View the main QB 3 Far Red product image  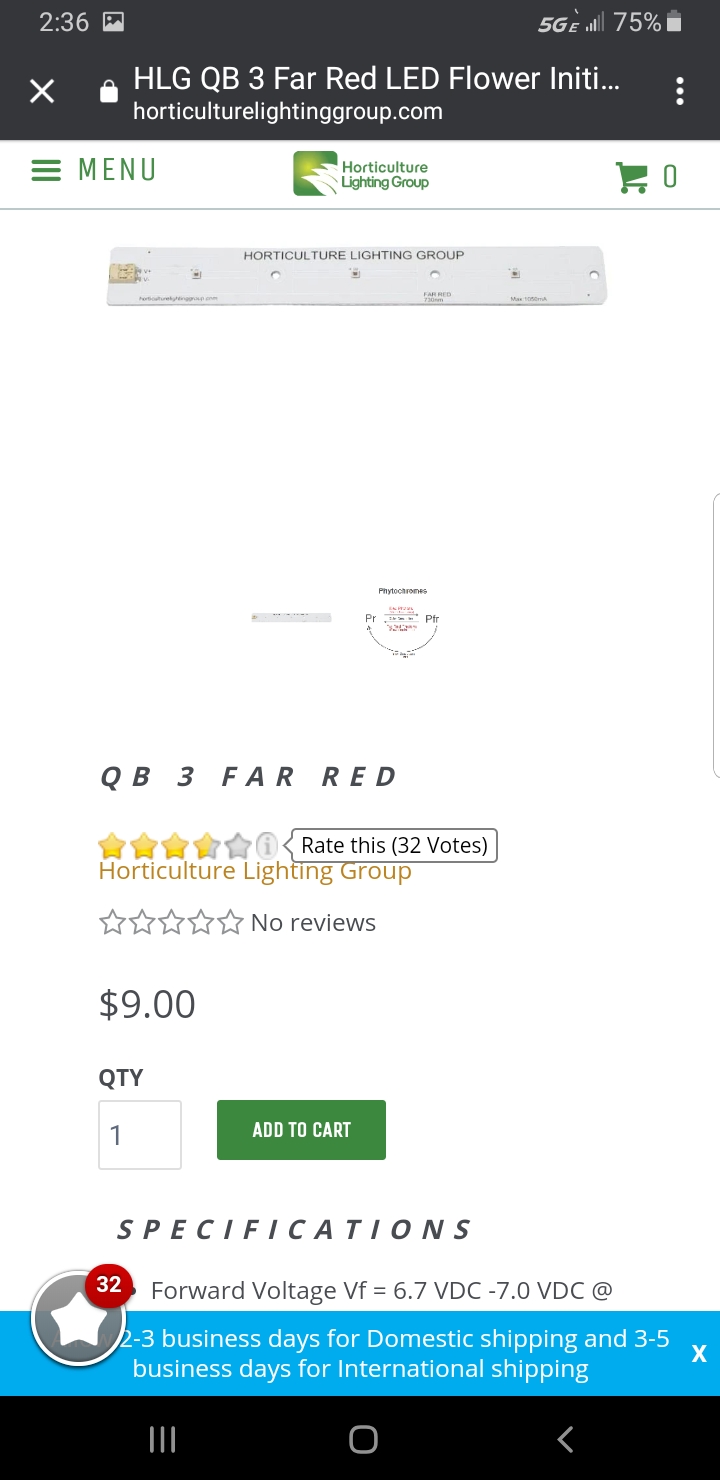click(x=357, y=275)
